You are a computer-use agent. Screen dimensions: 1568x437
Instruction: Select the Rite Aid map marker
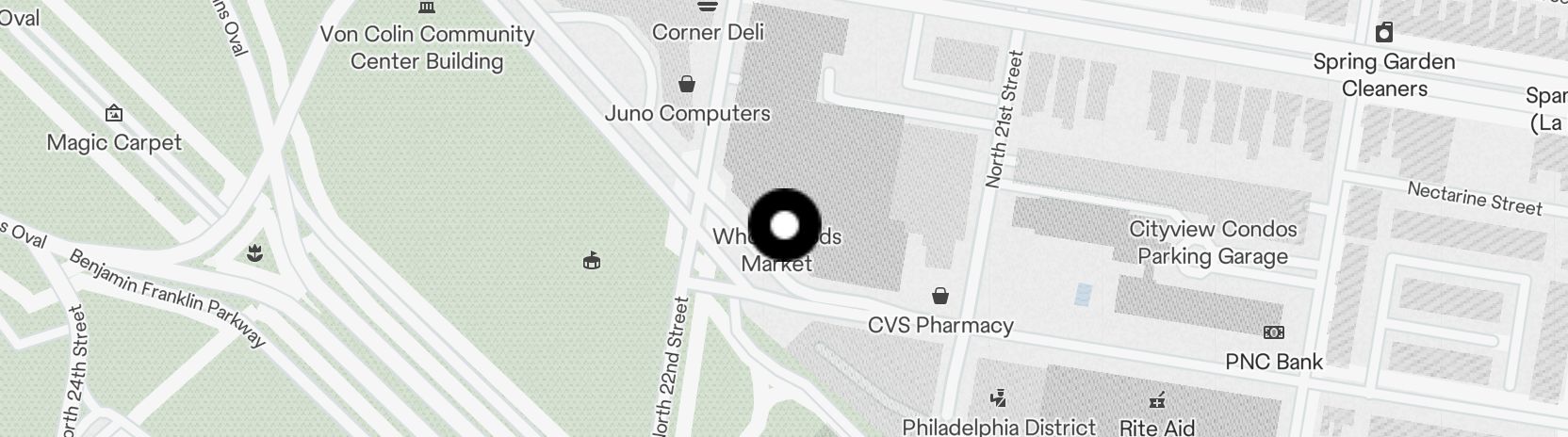1157,399
